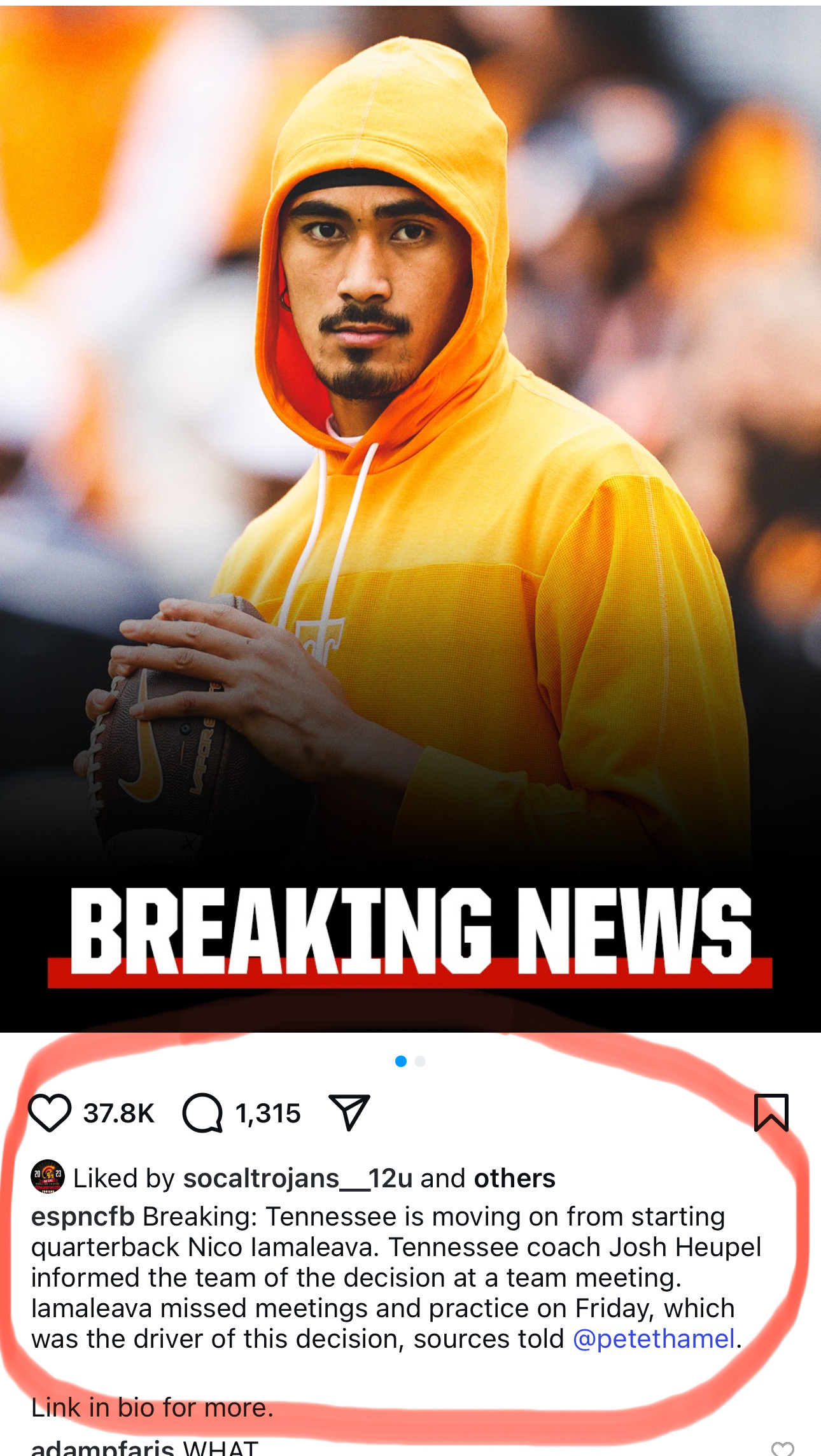Viewport: 821px width, 1456px height.
Task: Bookmark the Breaking News post
Action: [771, 1112]
